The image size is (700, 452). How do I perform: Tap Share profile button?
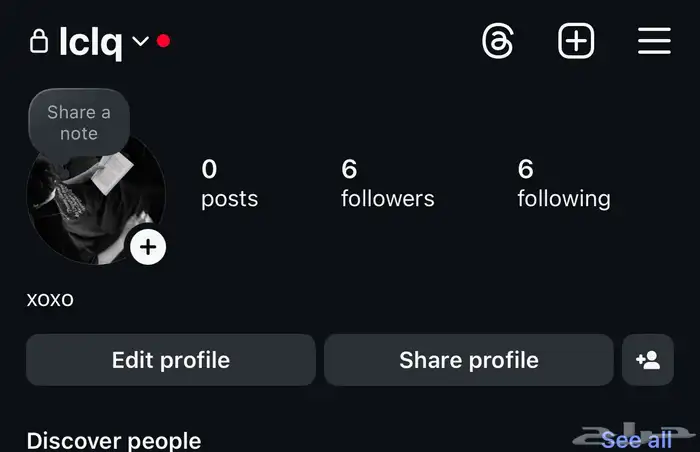point(468,360)
